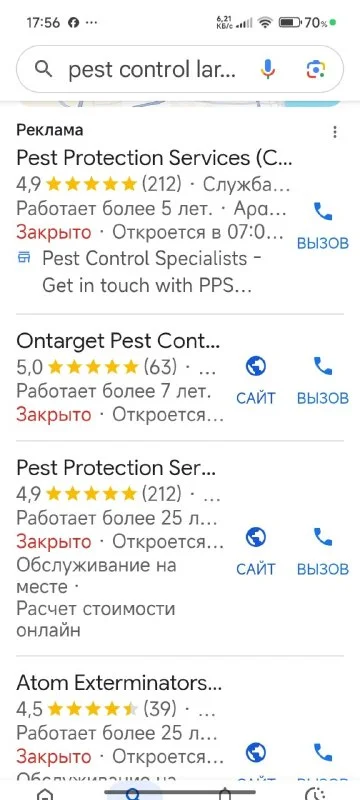
Task: Call Ontarget Pest Control
Action: [x=323, y=381]
